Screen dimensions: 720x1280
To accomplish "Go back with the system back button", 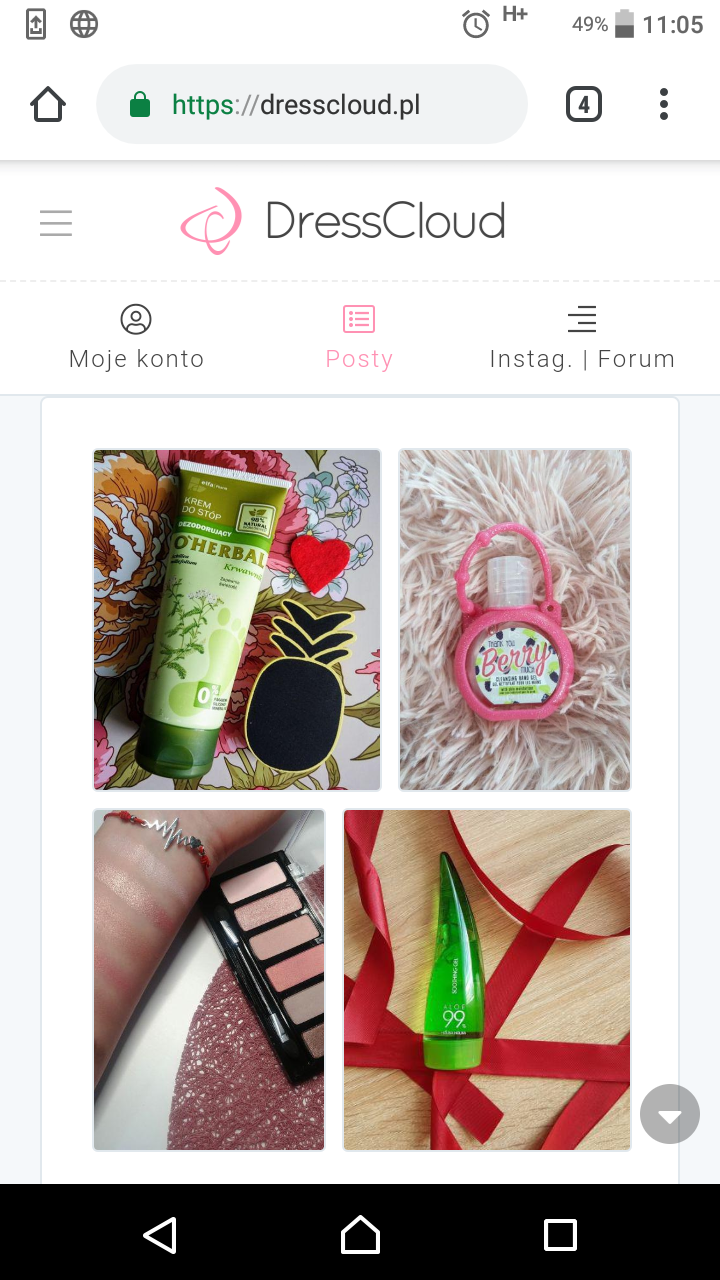I will (x=160, y=1235).
